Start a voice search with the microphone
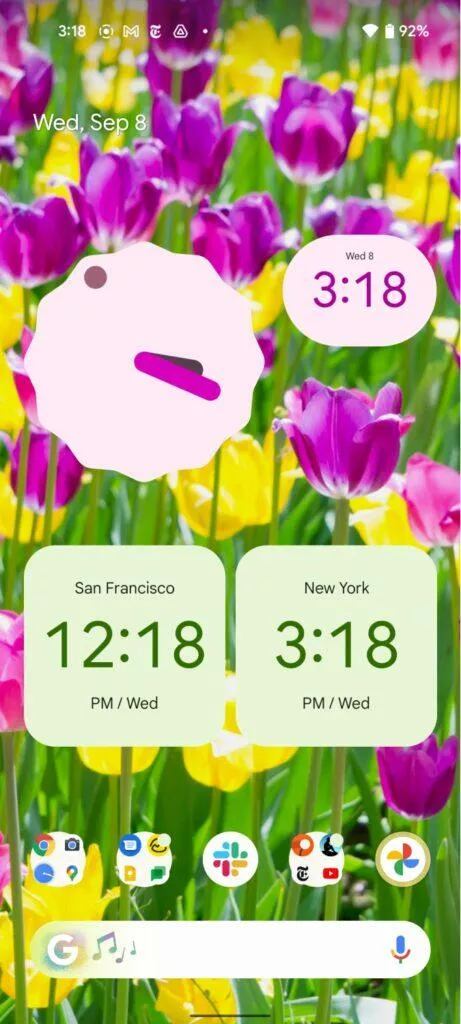 pyautogui.click(x=401, y=949)
